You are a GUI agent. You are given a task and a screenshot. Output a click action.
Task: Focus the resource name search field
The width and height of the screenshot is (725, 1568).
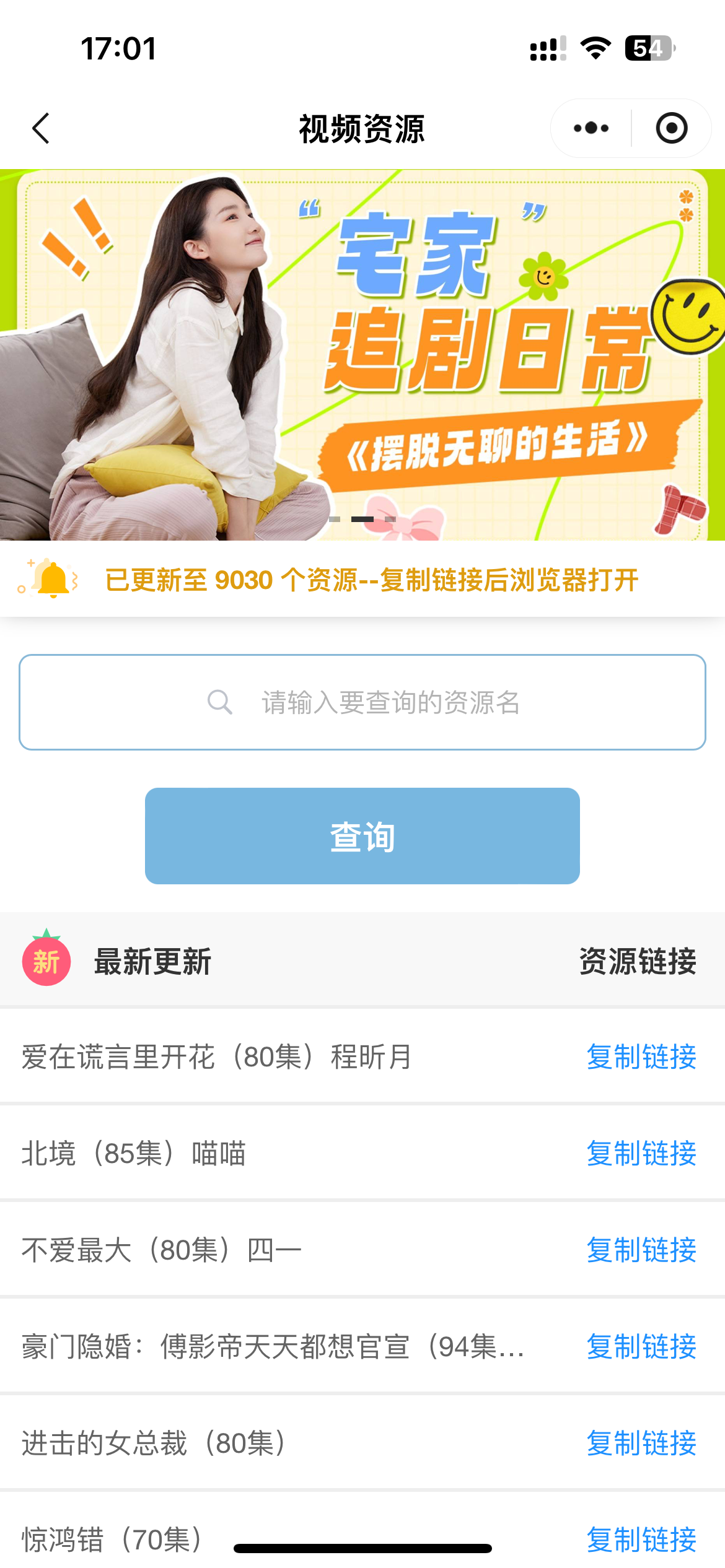362,702
